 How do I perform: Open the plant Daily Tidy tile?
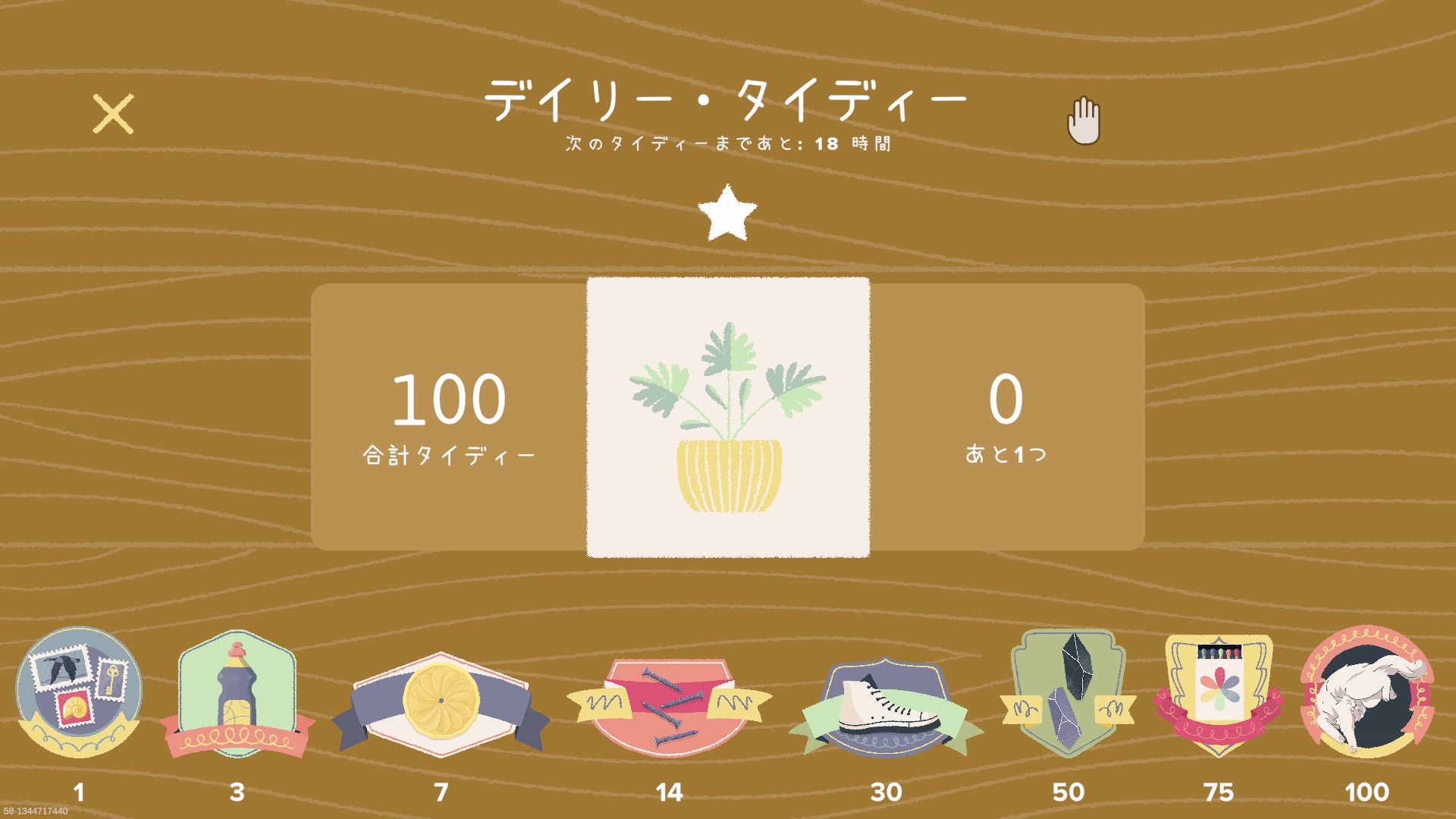point(728,417)
